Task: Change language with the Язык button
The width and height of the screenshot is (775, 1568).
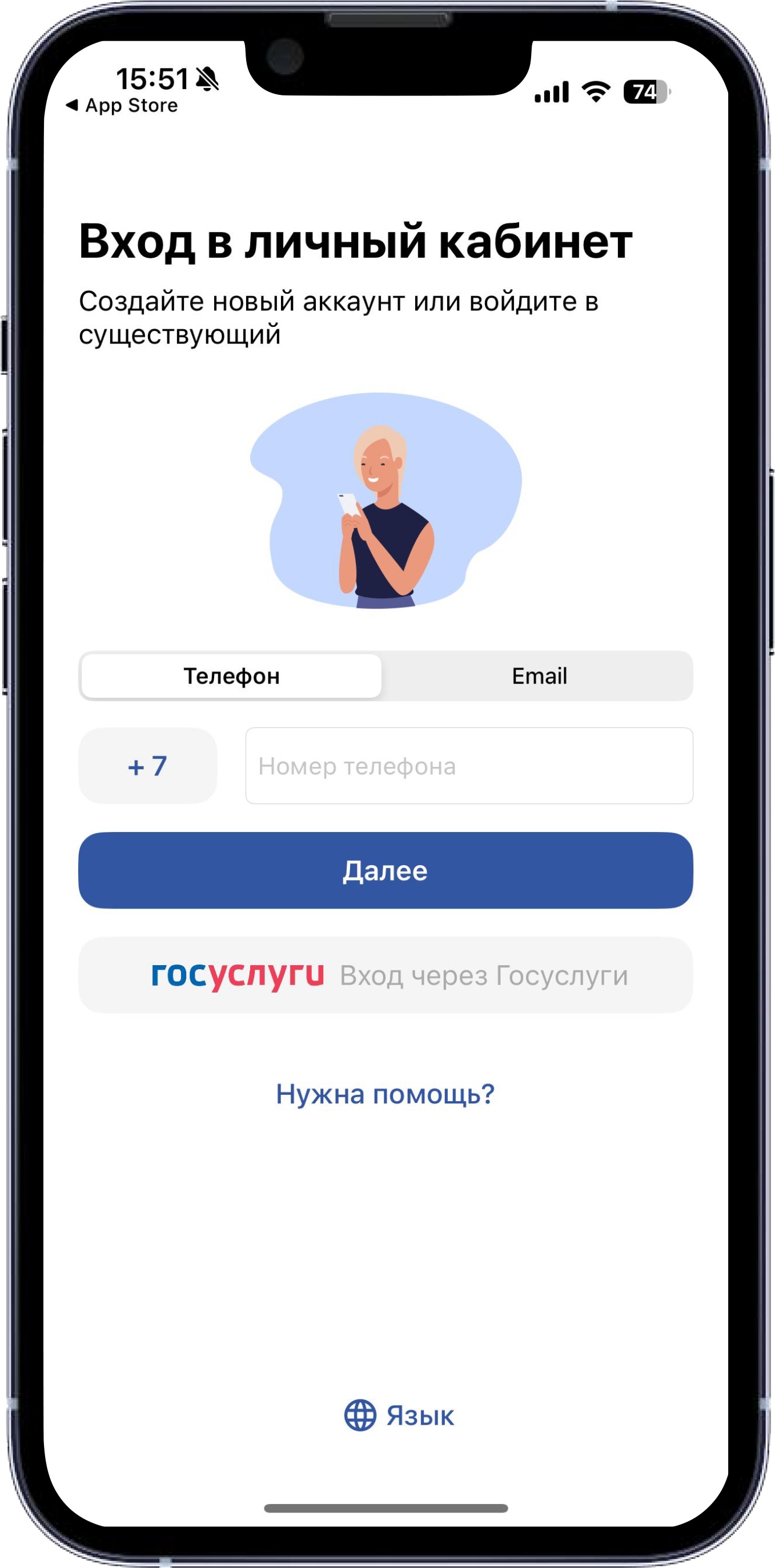Action: point(400,1415)
